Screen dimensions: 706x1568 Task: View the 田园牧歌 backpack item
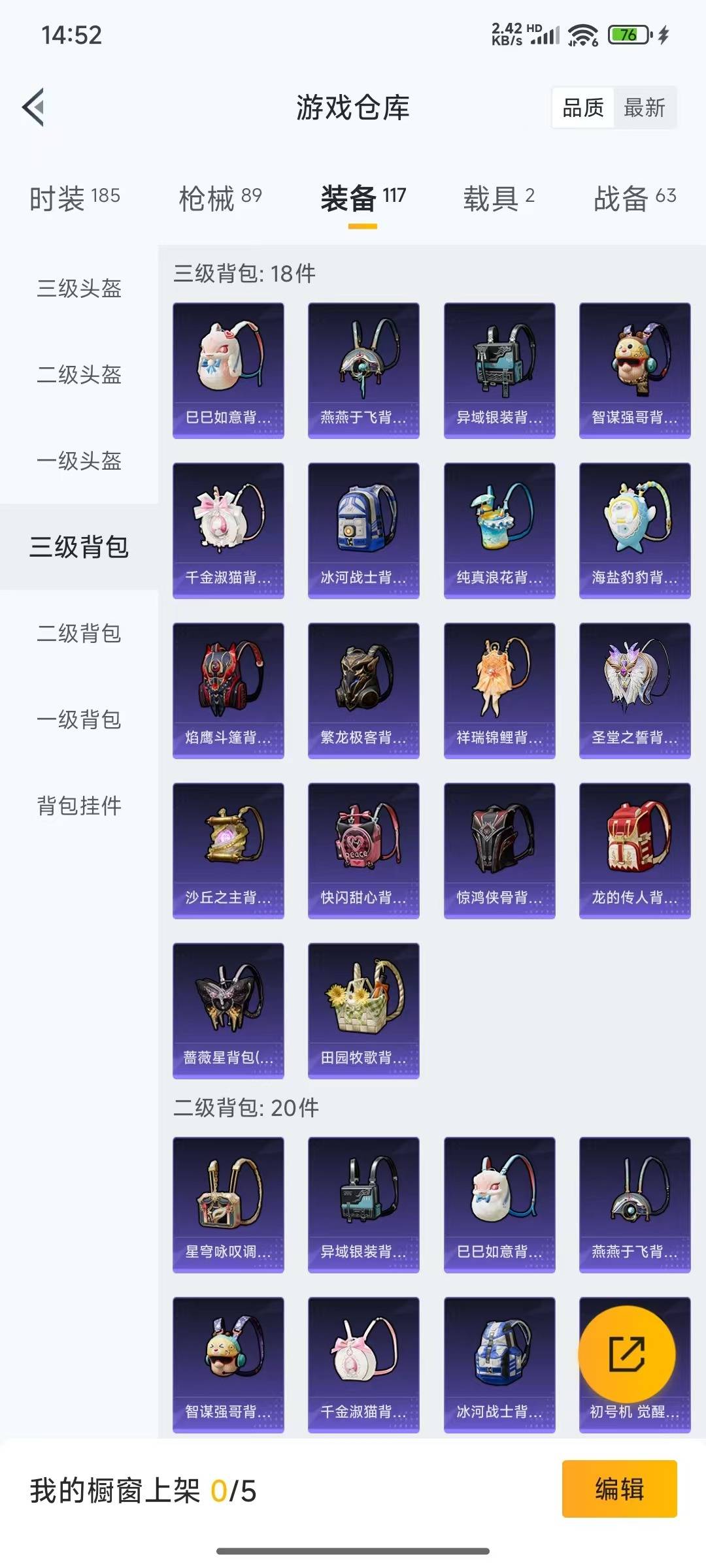[x=363, y=1011]
